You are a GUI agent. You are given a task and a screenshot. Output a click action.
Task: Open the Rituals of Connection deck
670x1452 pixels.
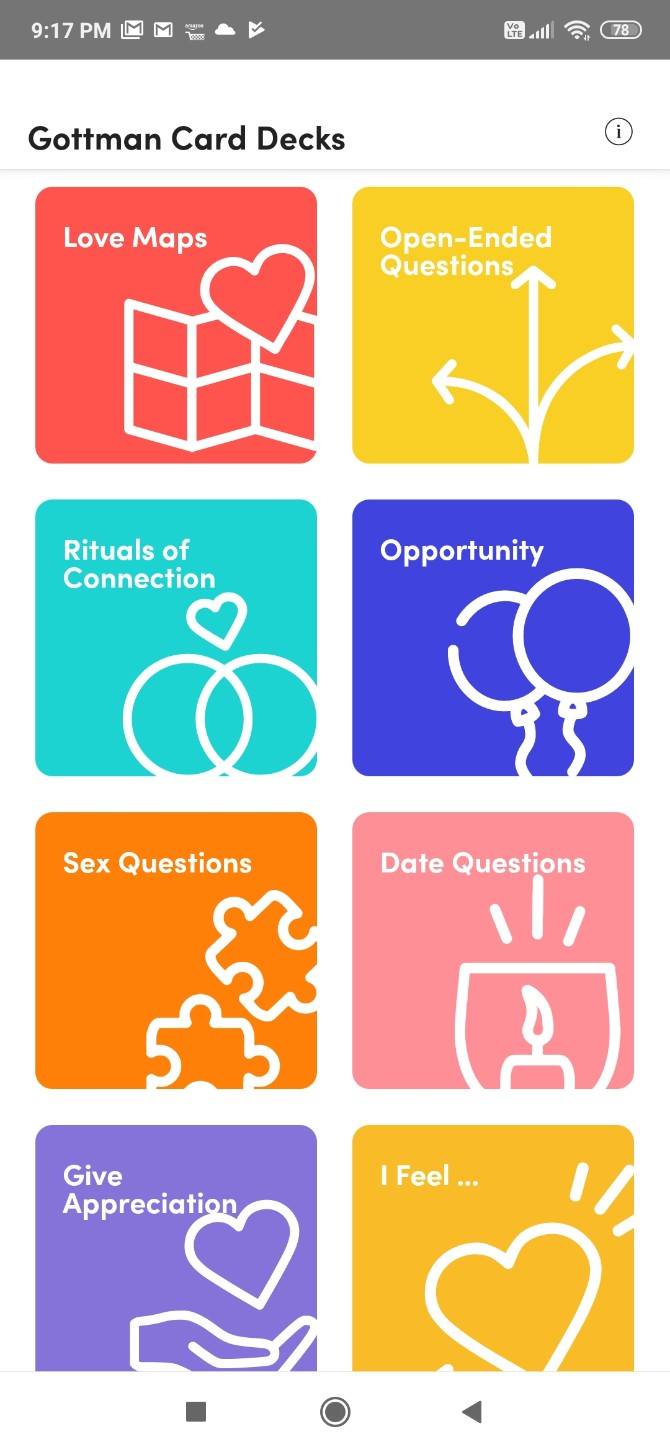point(176,638)
